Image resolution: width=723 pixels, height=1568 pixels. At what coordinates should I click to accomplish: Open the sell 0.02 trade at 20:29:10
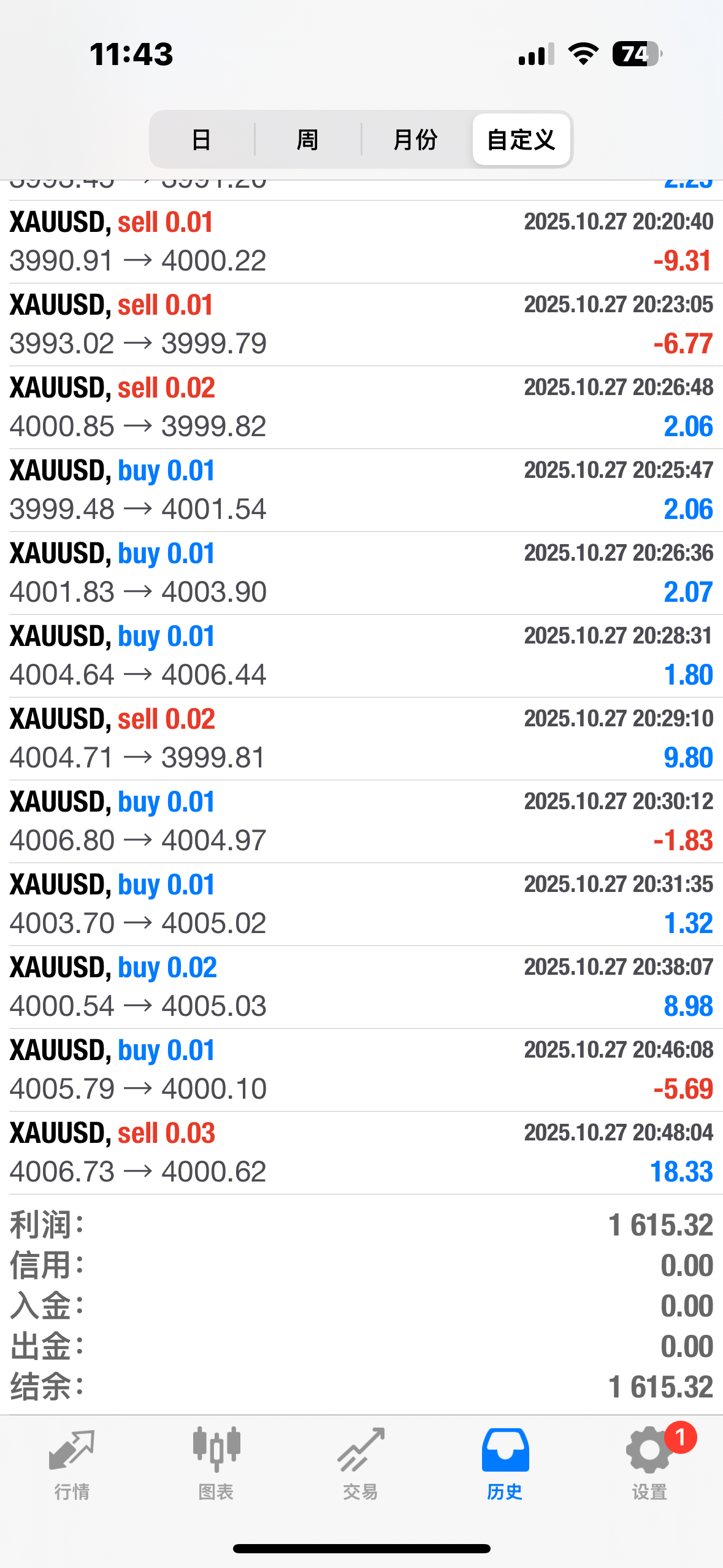[361, 739]
